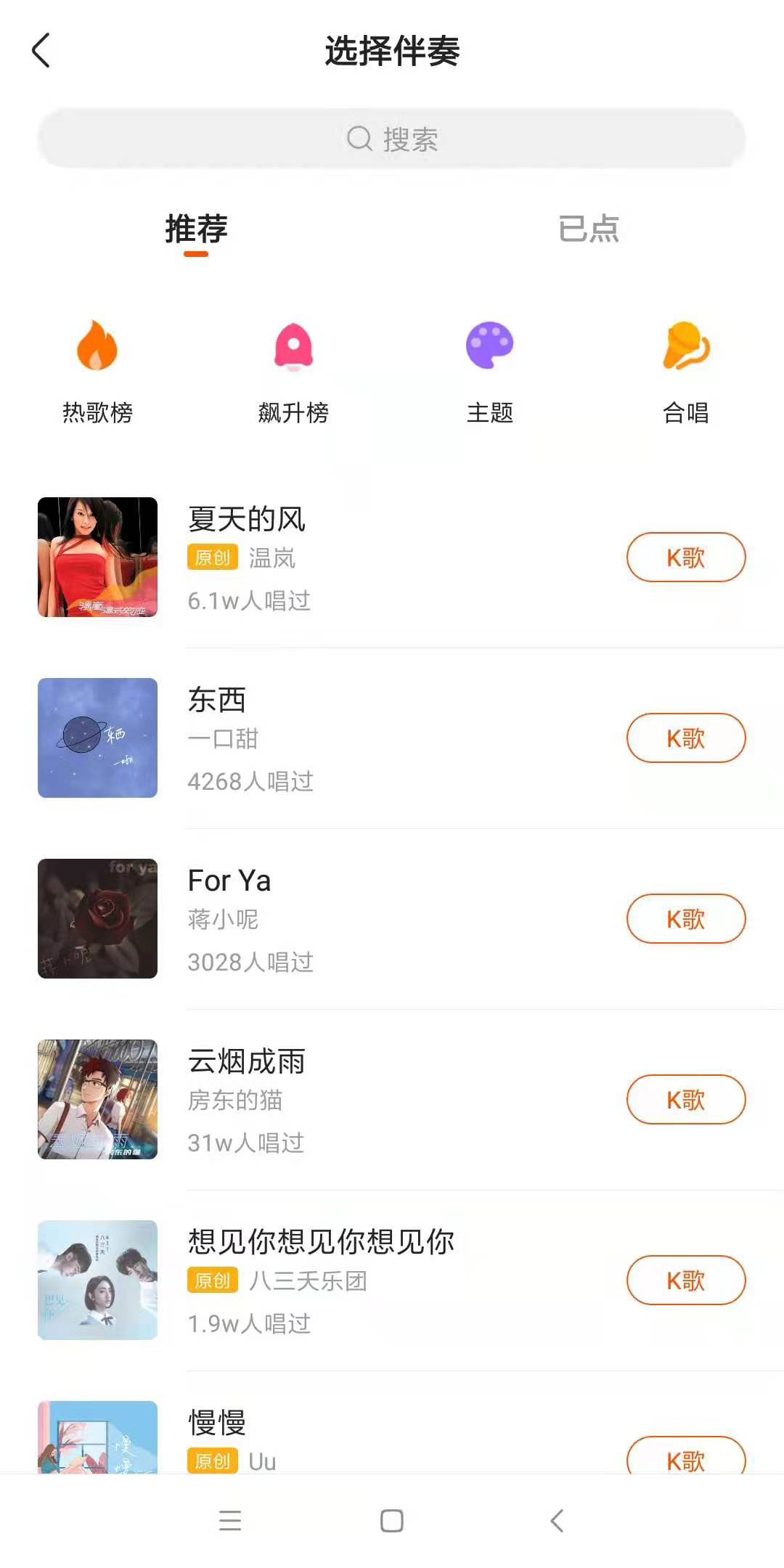Image resolution: width=784 pixels, height=1568 pixels.
Task: Tap K歌 next to 云烟成雨
Action: (x=685, y=1100)
